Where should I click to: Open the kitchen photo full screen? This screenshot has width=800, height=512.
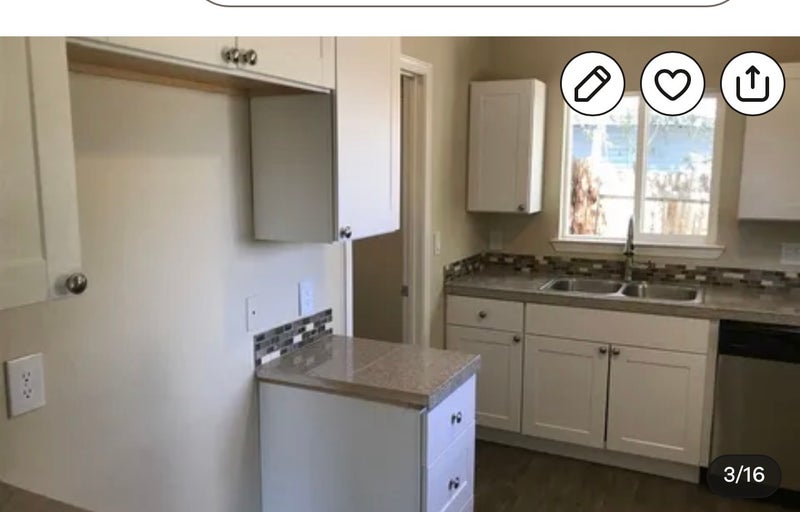400,300
